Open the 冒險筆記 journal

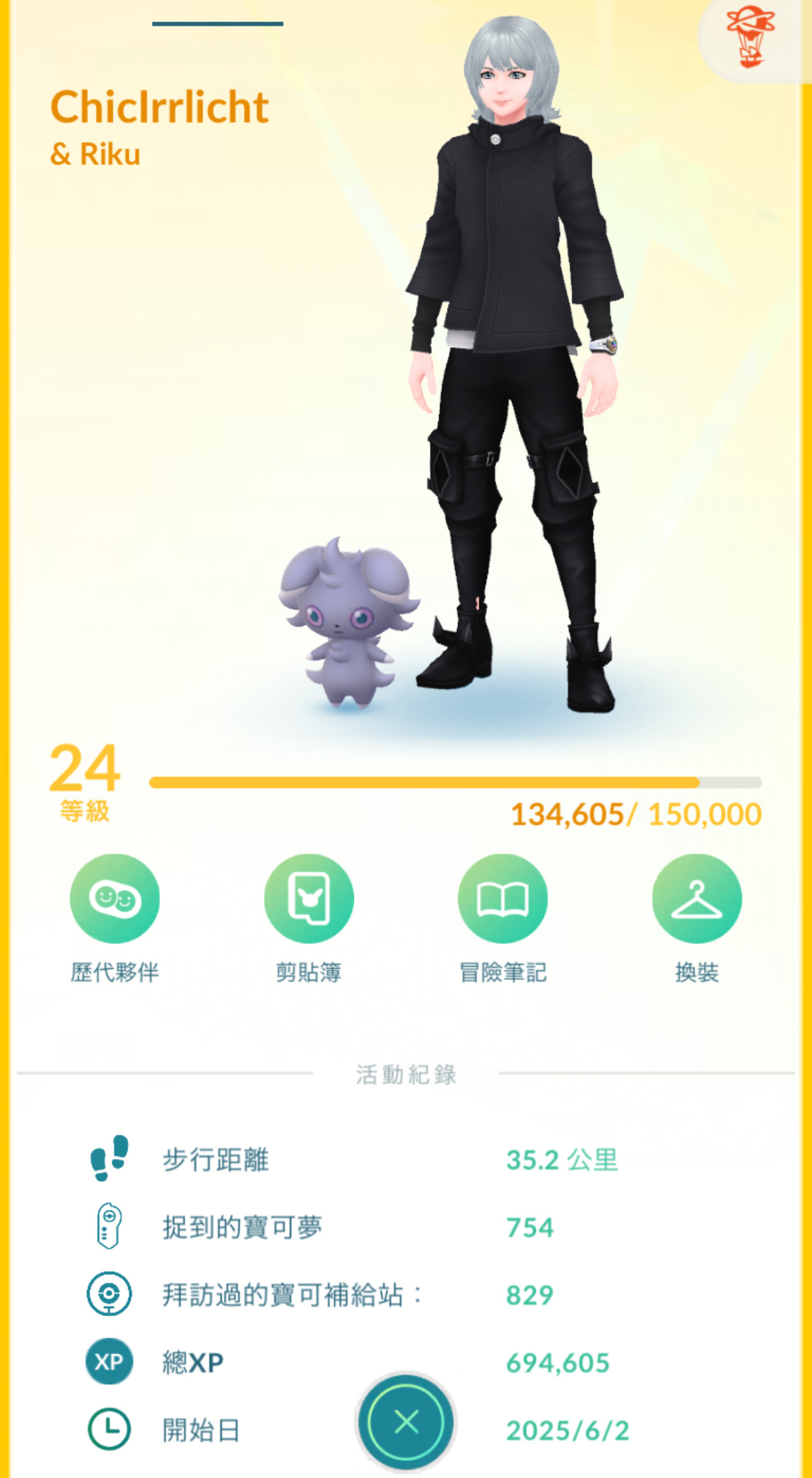503,899
